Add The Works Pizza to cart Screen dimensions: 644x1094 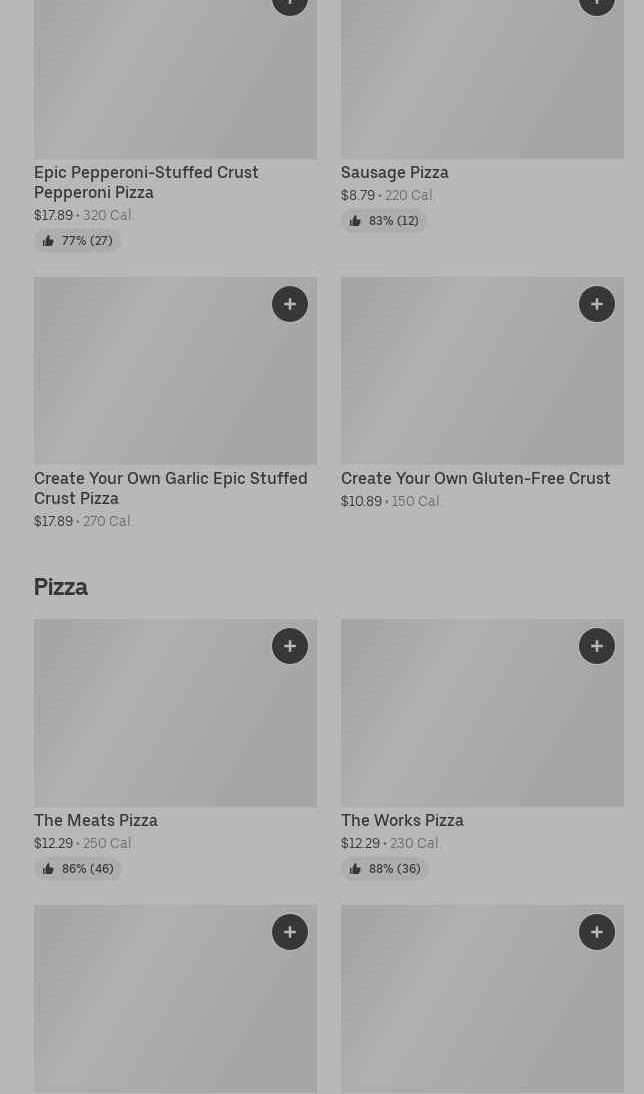[597, 646]
